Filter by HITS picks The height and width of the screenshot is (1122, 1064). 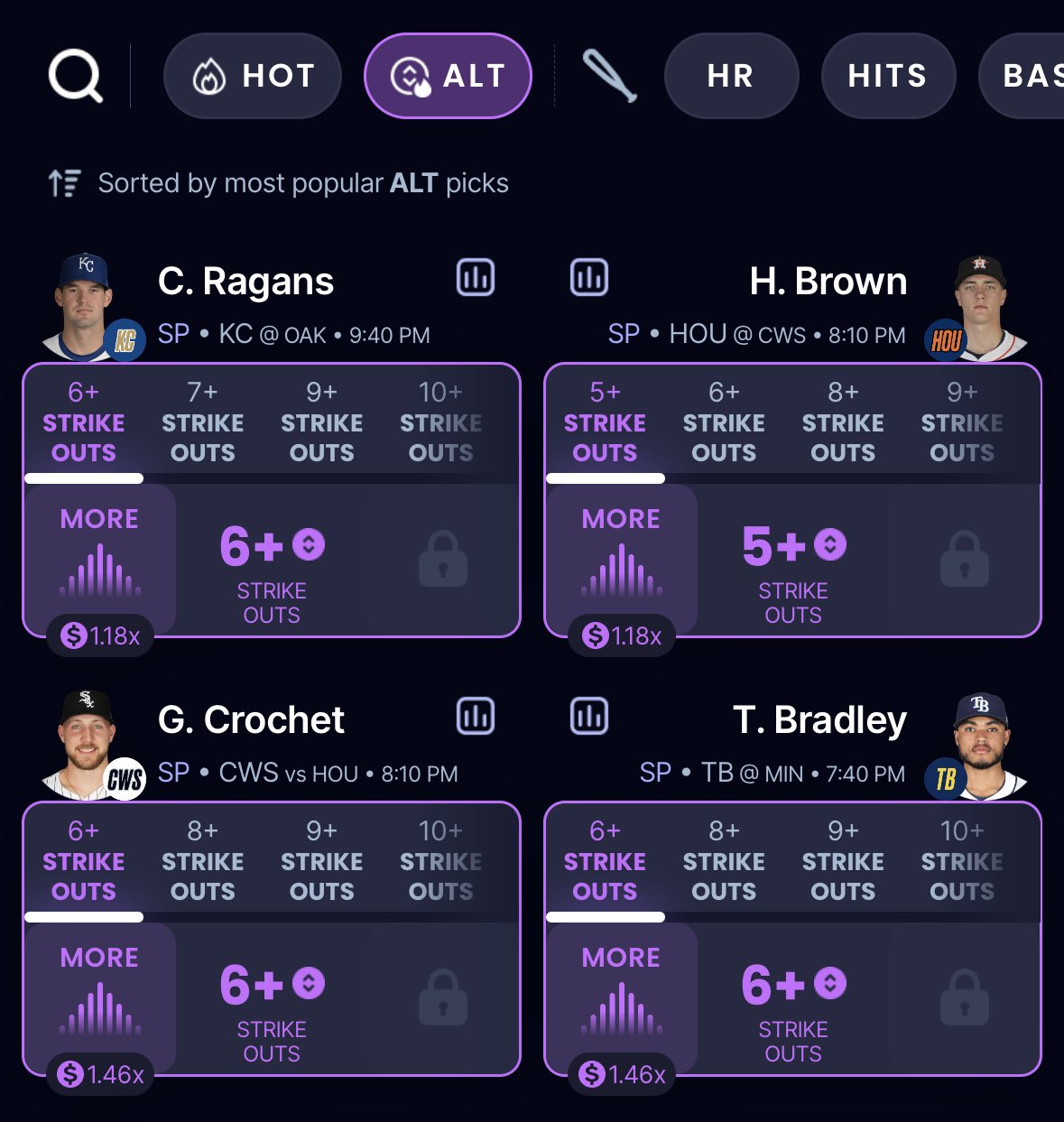pyautogui.click(x=887, y=76)
